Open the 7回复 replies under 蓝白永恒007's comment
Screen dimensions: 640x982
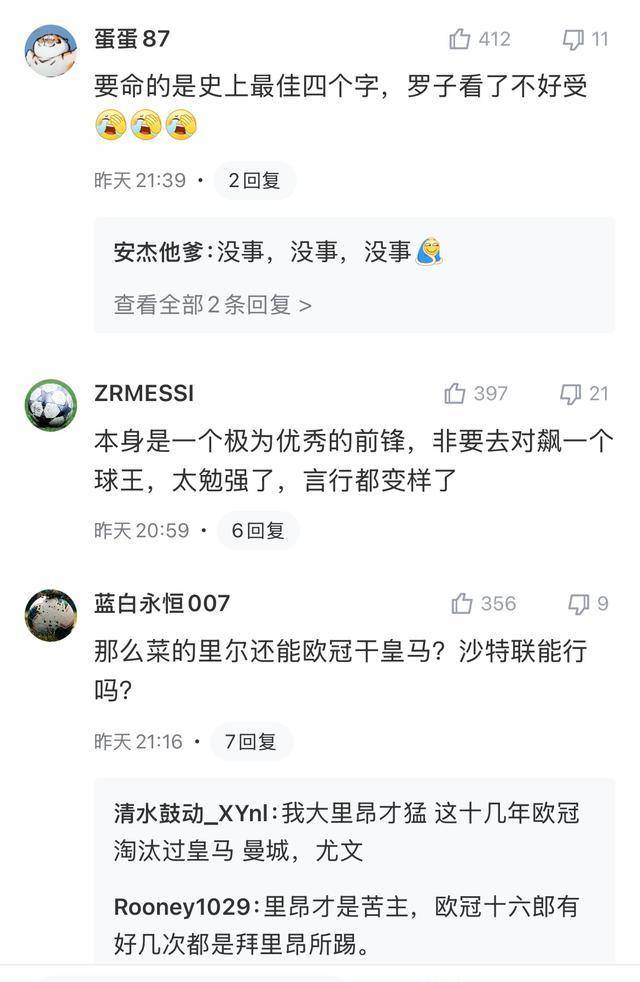point(250,741)
